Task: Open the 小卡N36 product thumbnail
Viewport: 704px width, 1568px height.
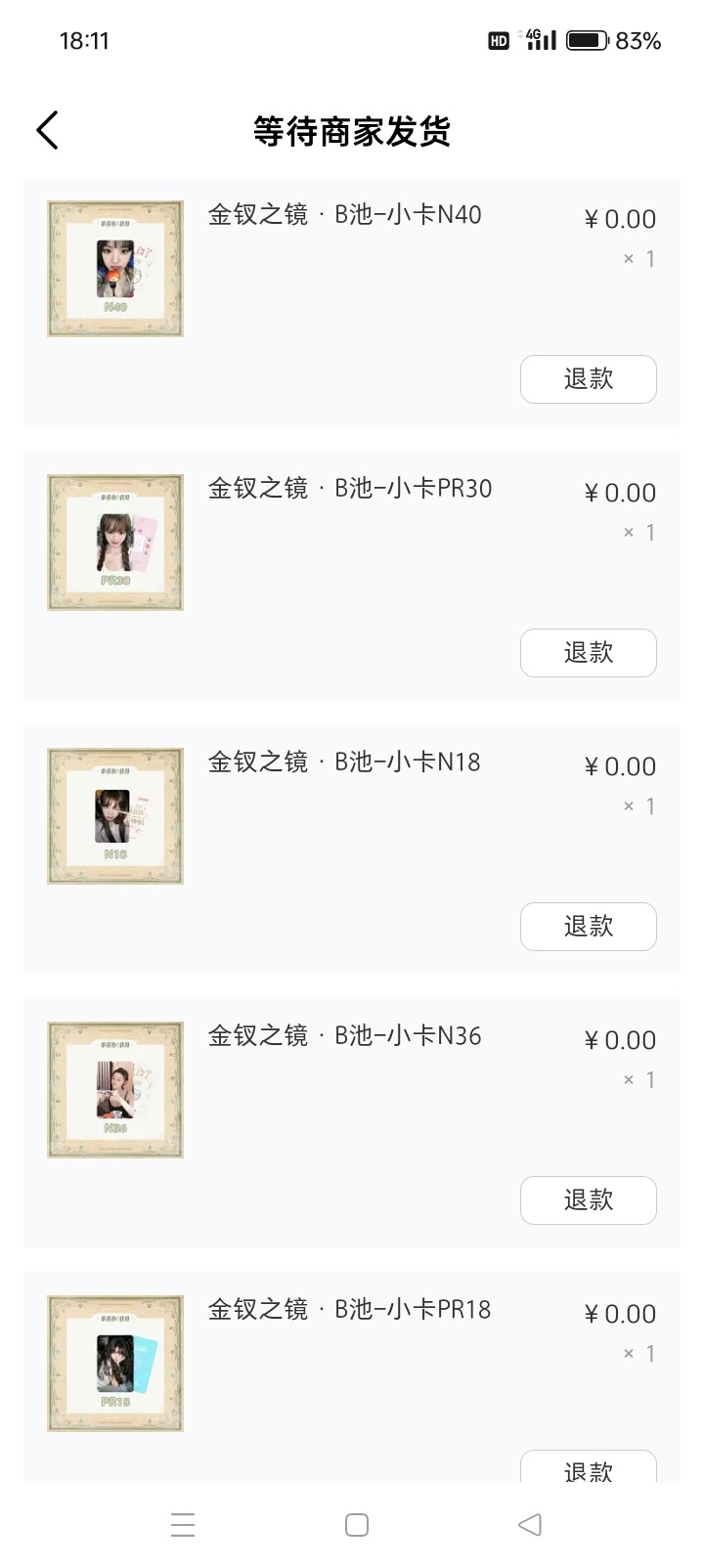Action: [115, 1090]
